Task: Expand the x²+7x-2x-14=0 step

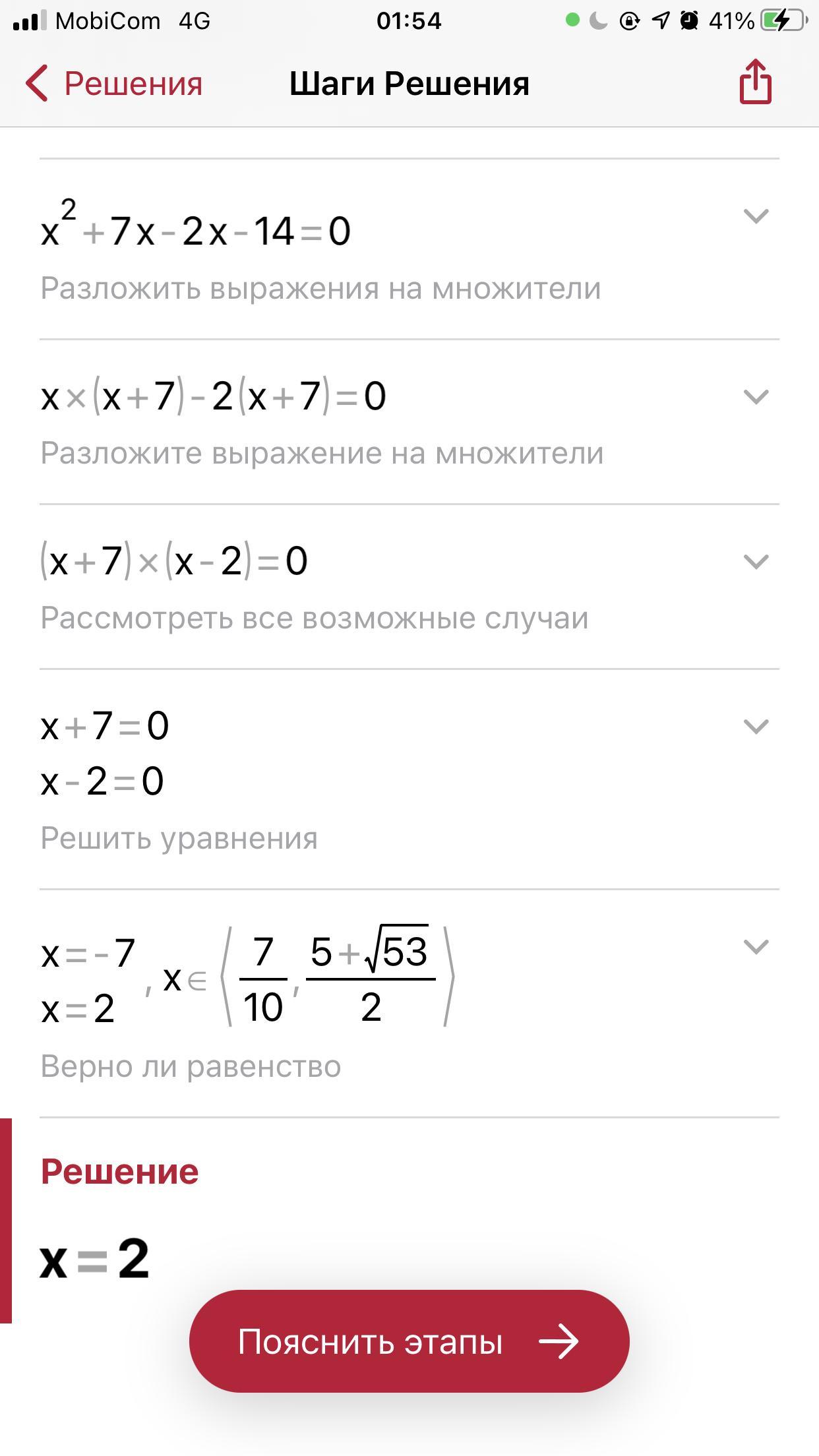Action: point(756,216)
